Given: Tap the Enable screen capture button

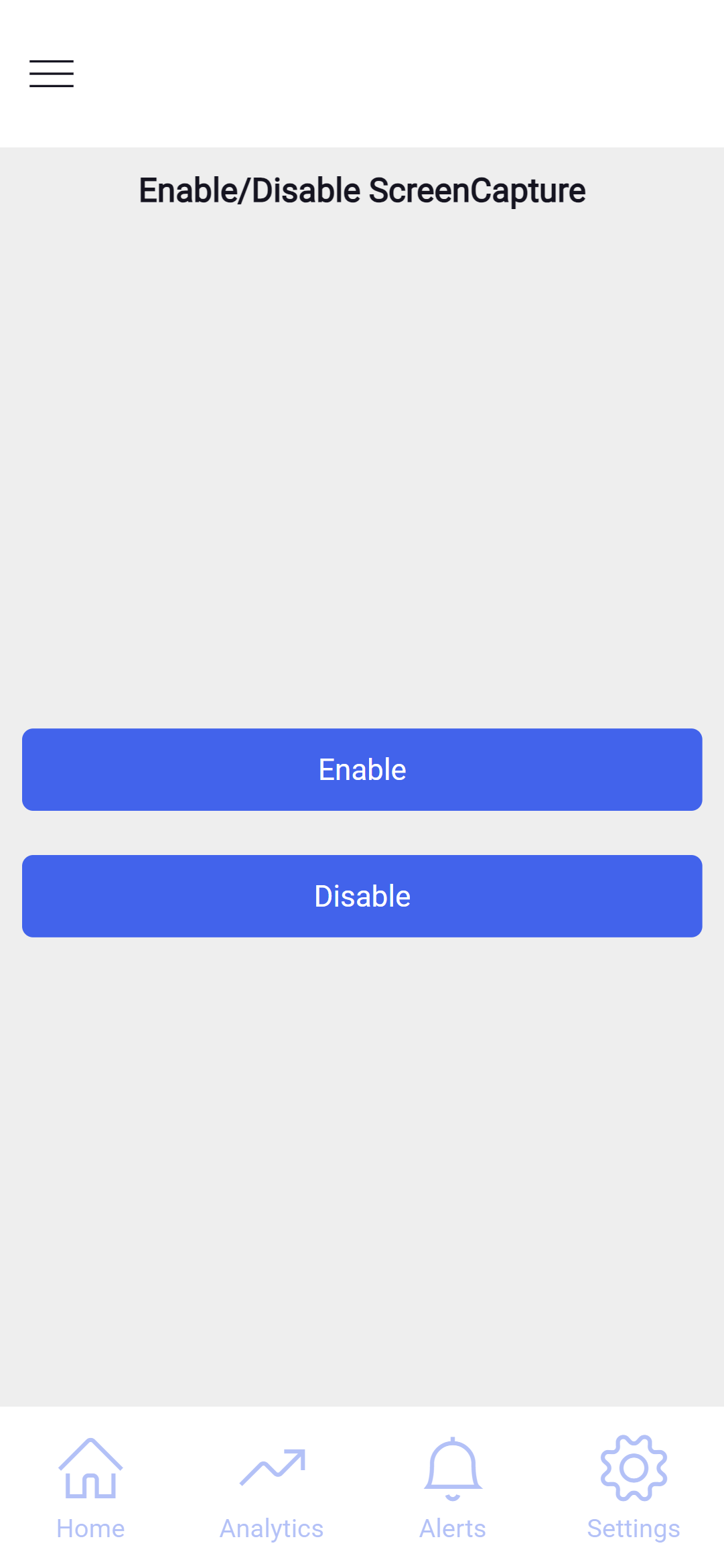Looking at the screenshot, I should pos(362,769).
